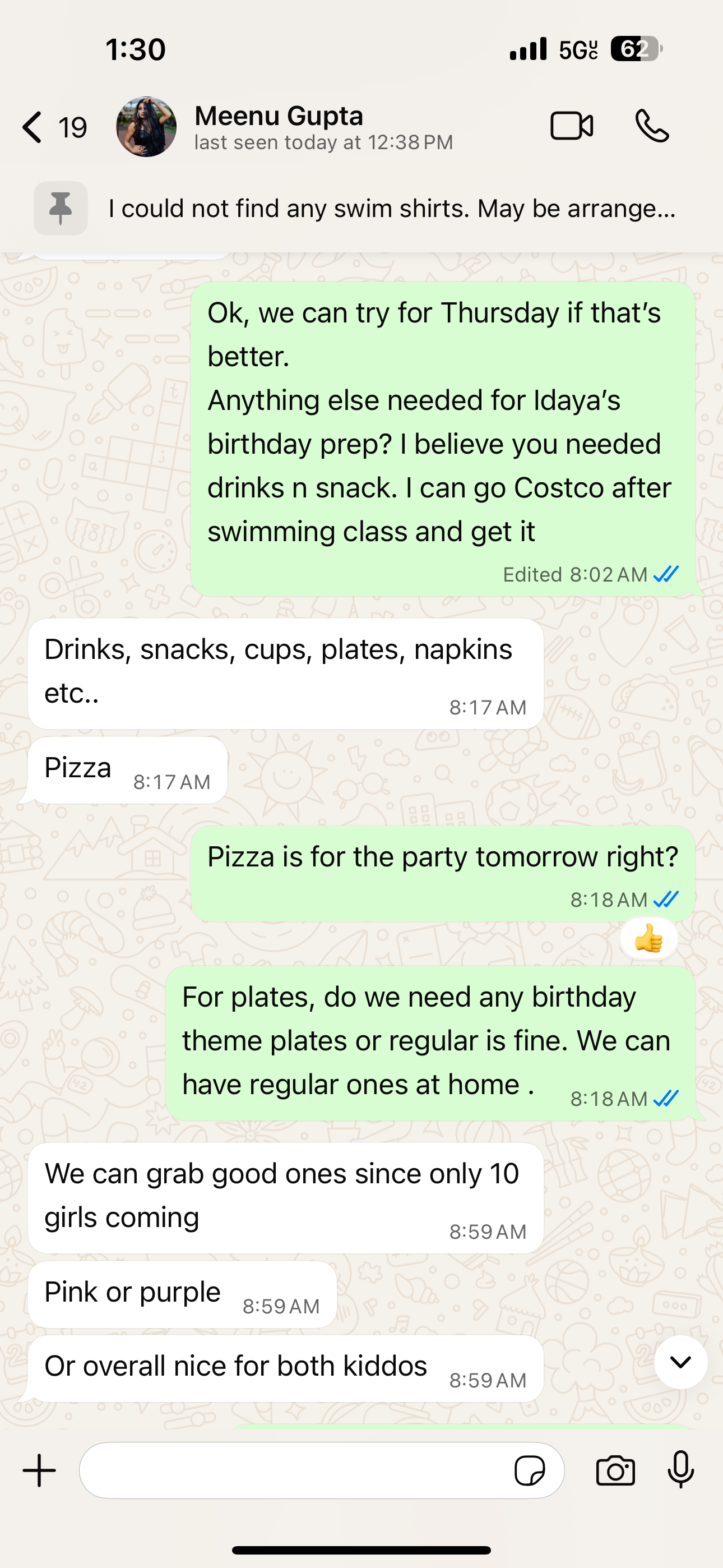Tap the microphone to record voice message
This screenshot has width=723, height=1568.
point(680,1470)
